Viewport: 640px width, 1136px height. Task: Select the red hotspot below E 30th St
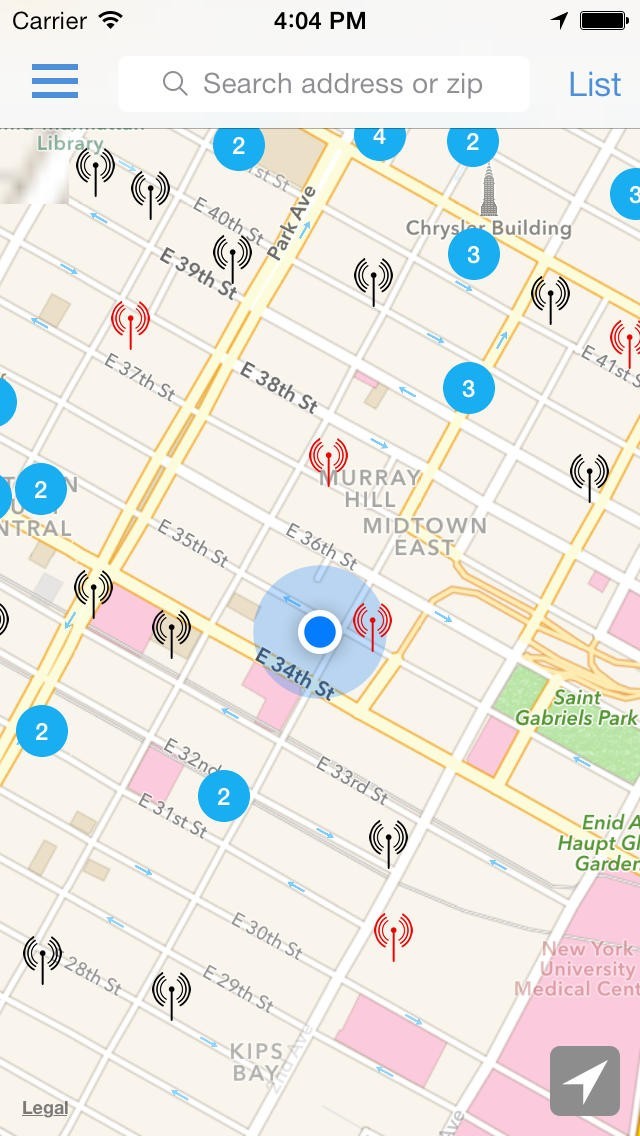coord(394,937)
